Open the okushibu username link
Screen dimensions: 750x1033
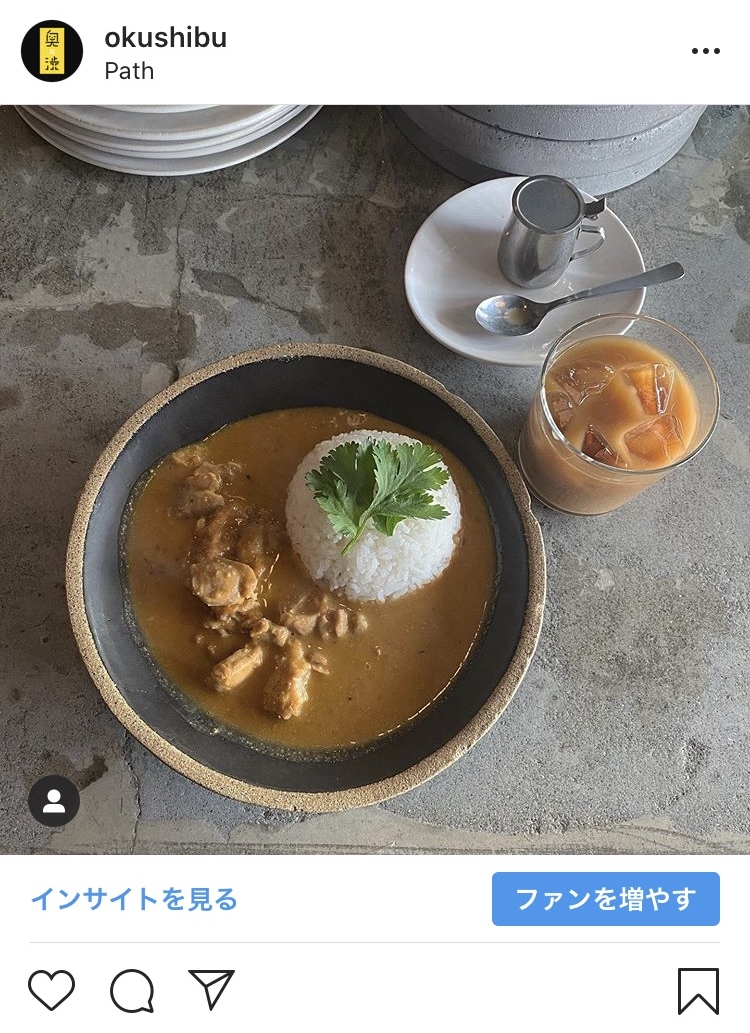click(x=165, y=38)
